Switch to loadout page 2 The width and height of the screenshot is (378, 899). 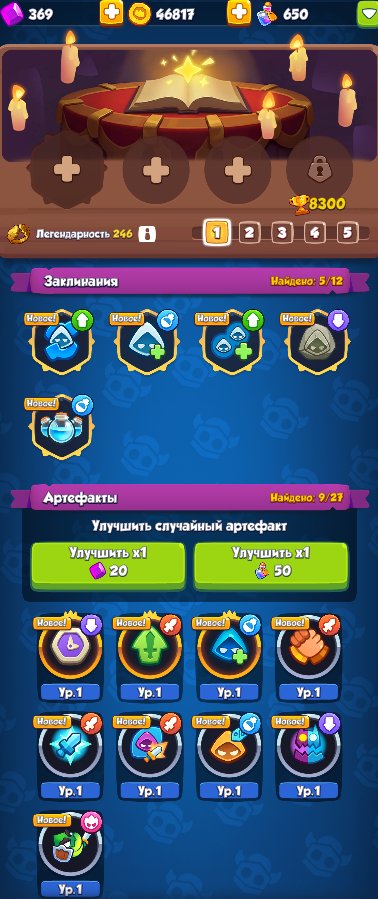249,233
